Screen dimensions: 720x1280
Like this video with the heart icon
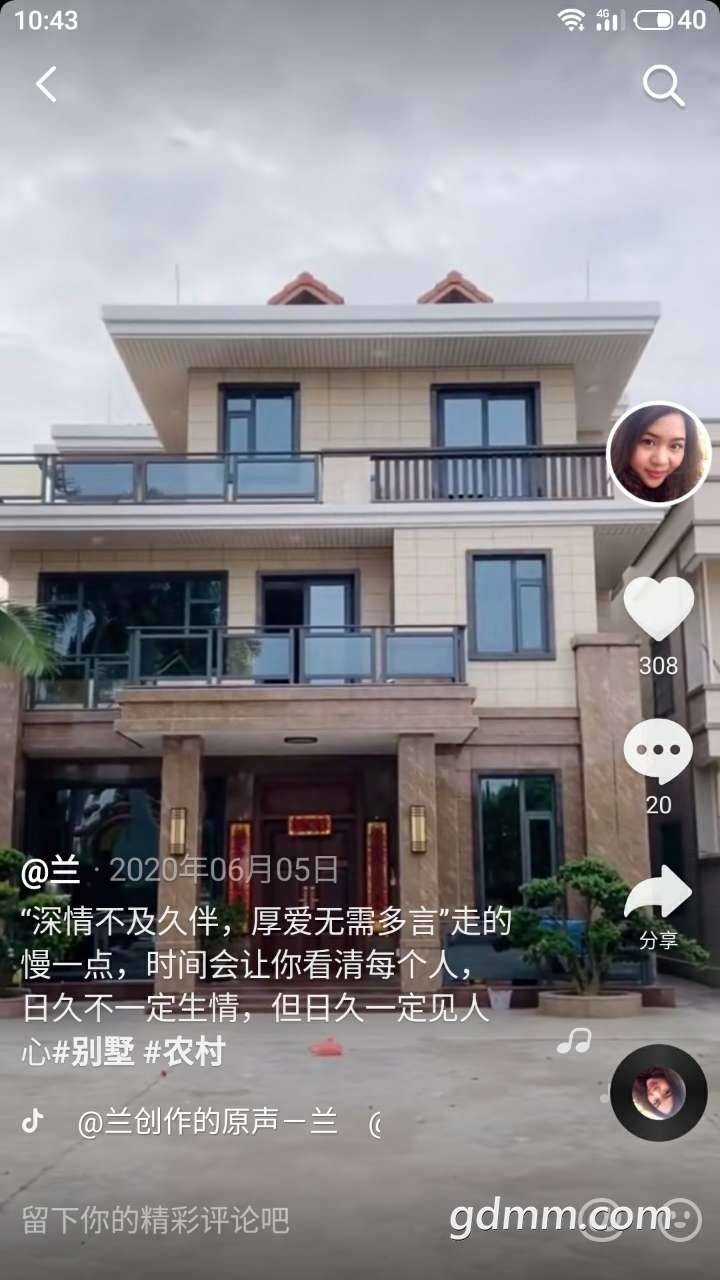[658, 609]
